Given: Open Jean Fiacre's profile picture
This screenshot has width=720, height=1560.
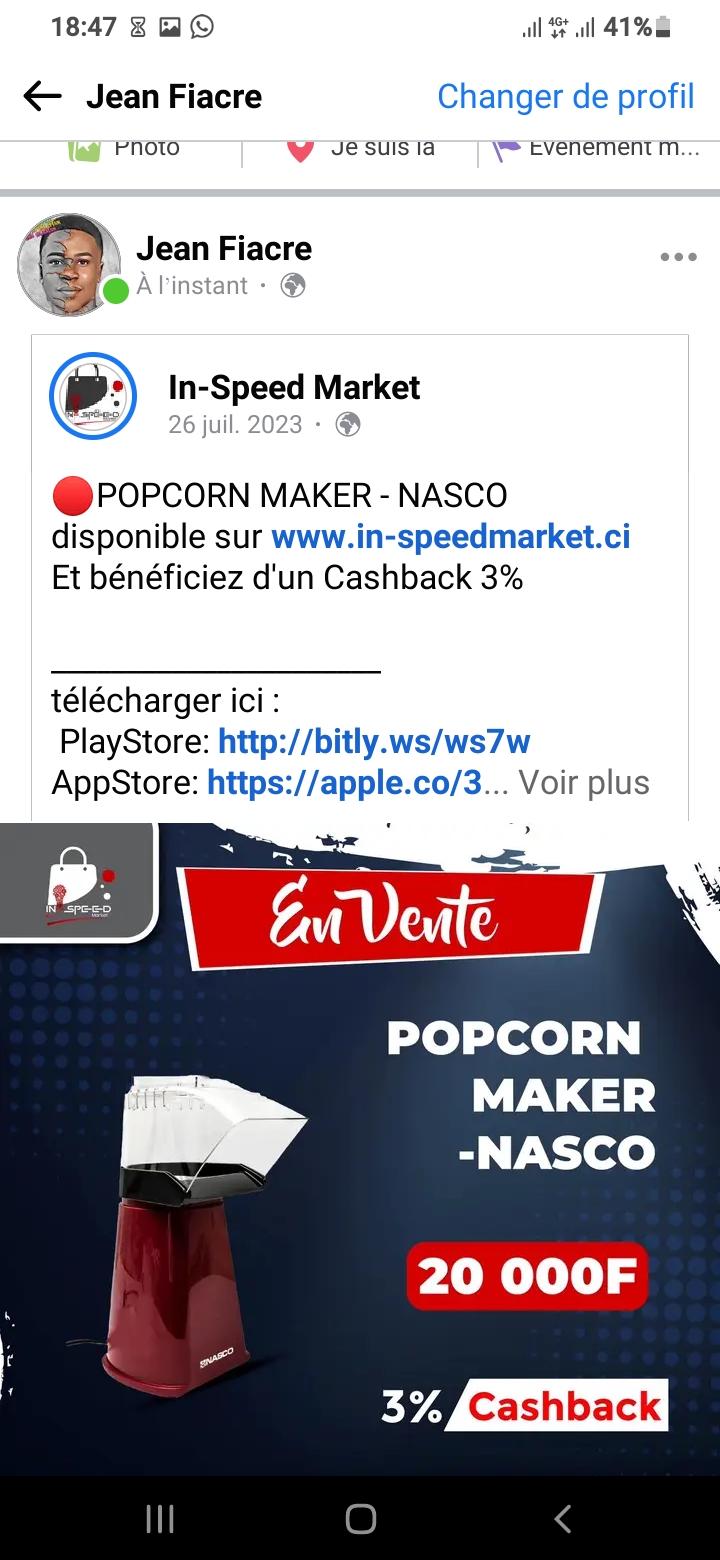Looking at the screenshot, I should pos(68,265).
